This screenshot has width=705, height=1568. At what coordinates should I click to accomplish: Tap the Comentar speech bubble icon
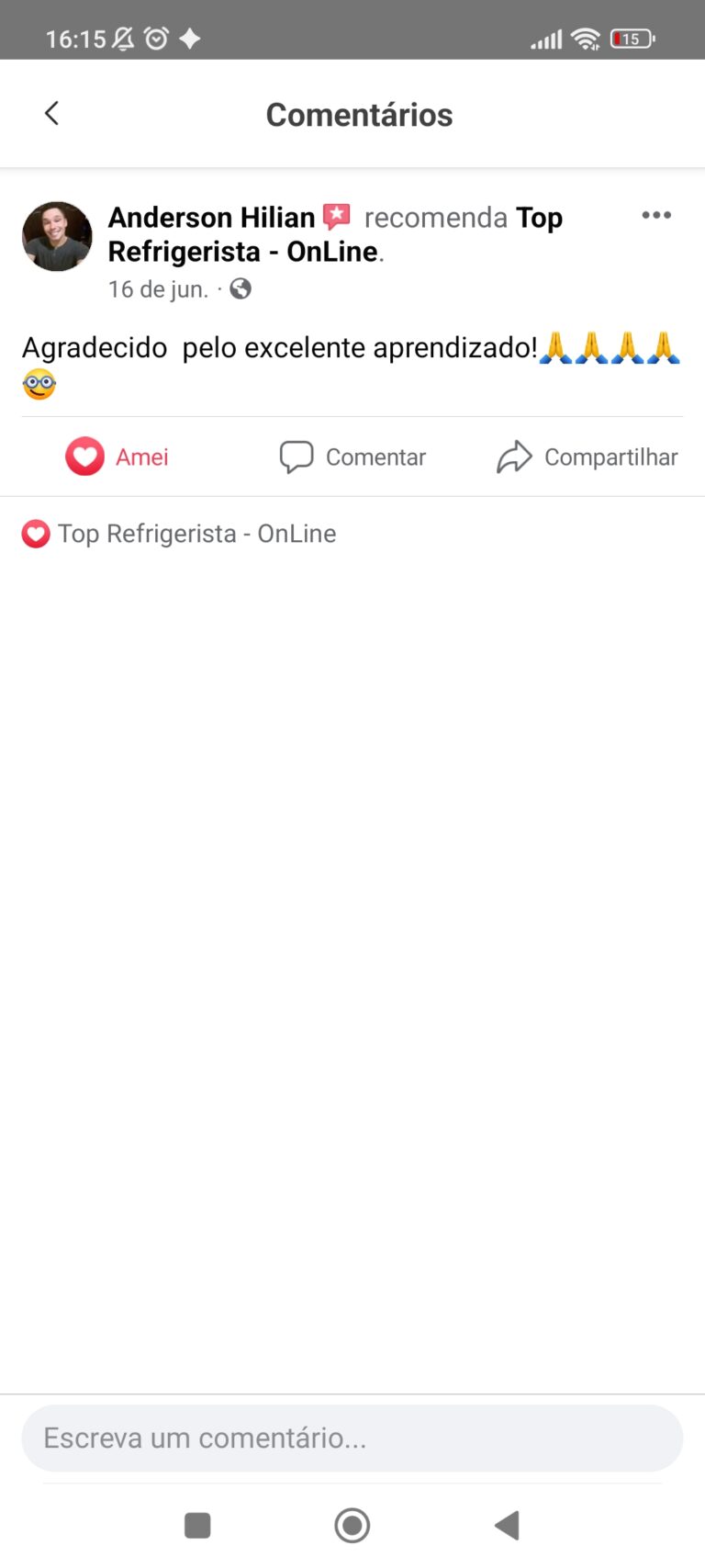click(x=296, y=457)
